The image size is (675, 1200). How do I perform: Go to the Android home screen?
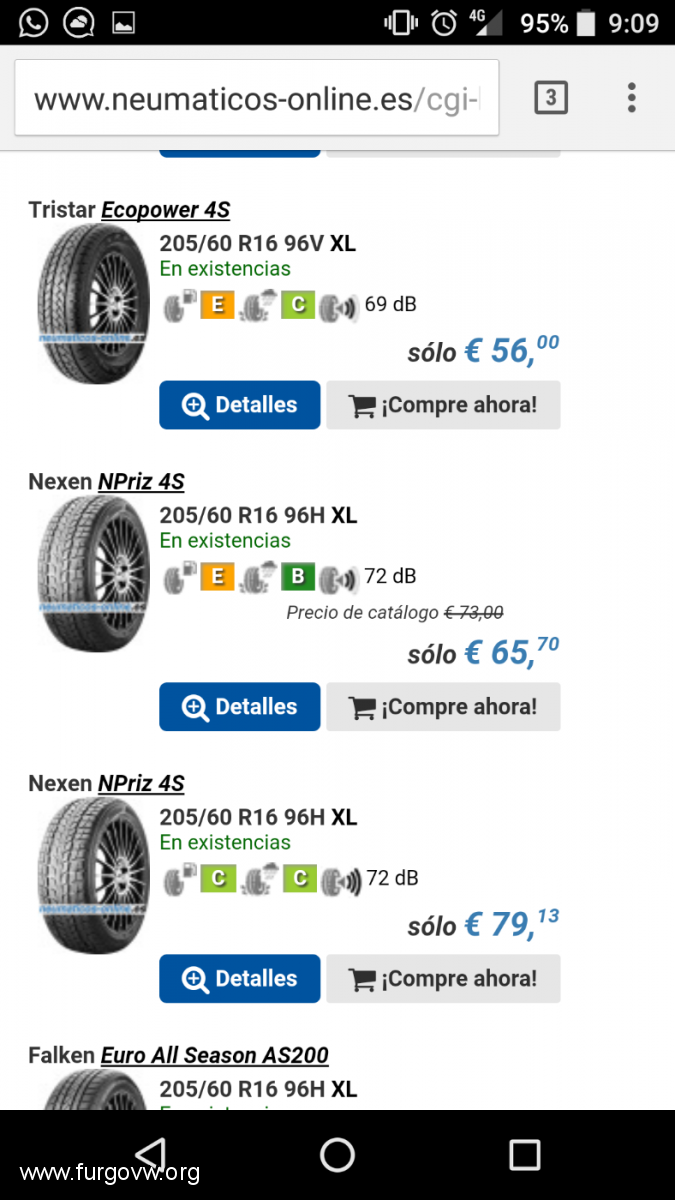pyautogui.click(x=337, y=1155)
